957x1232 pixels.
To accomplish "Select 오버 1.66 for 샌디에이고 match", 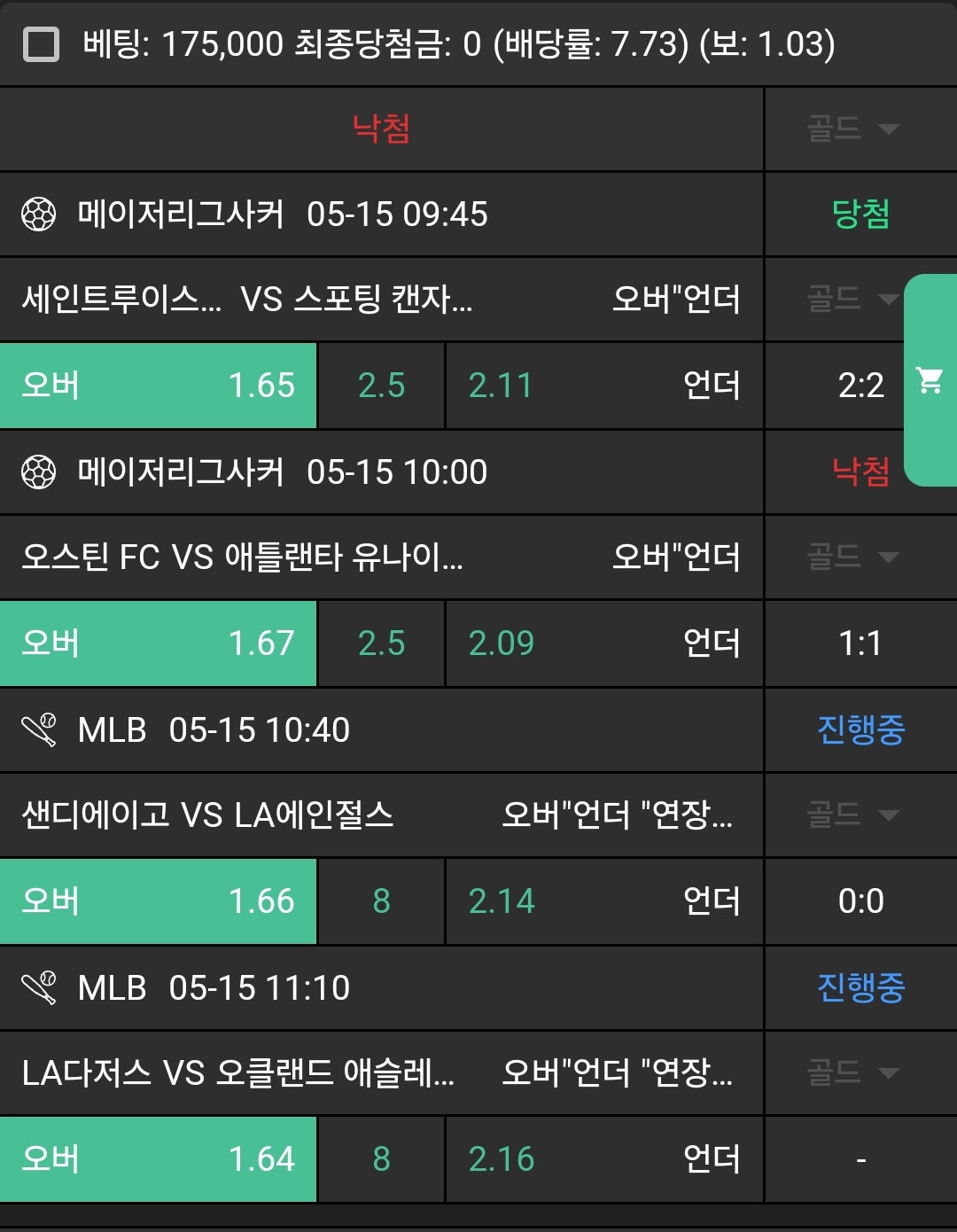I will point(158,901).
